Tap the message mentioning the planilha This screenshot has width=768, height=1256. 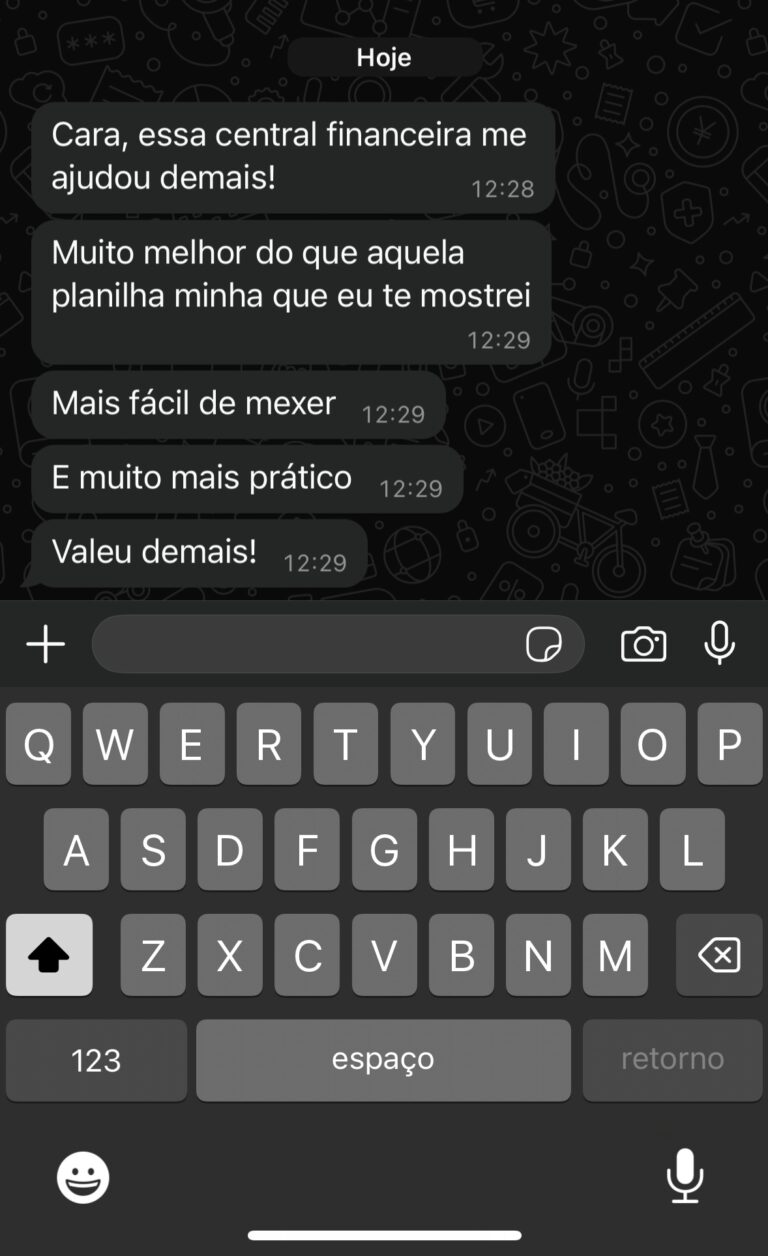290,290
